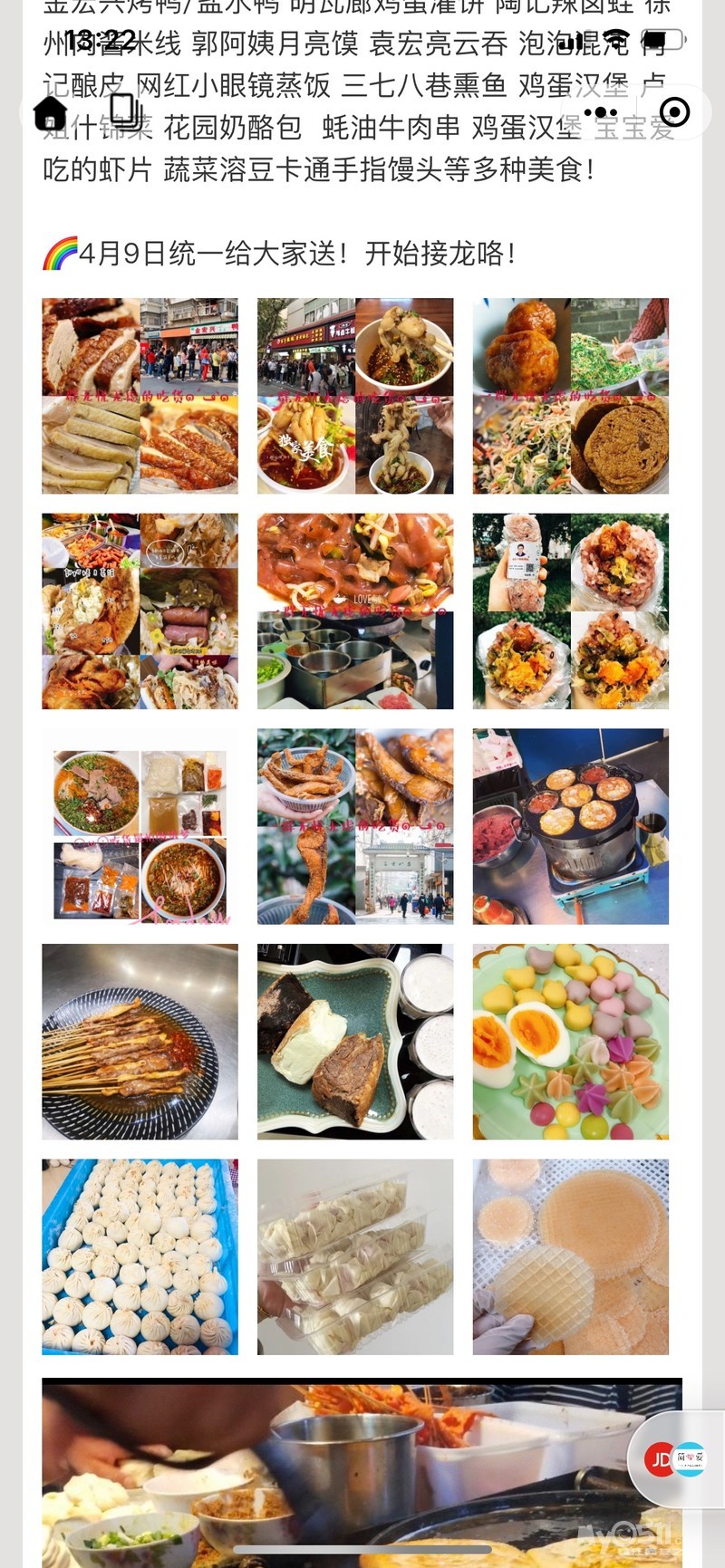Open the purple rice ball photo
Screen dimensions: 725x1568
(x=570, y=611)
